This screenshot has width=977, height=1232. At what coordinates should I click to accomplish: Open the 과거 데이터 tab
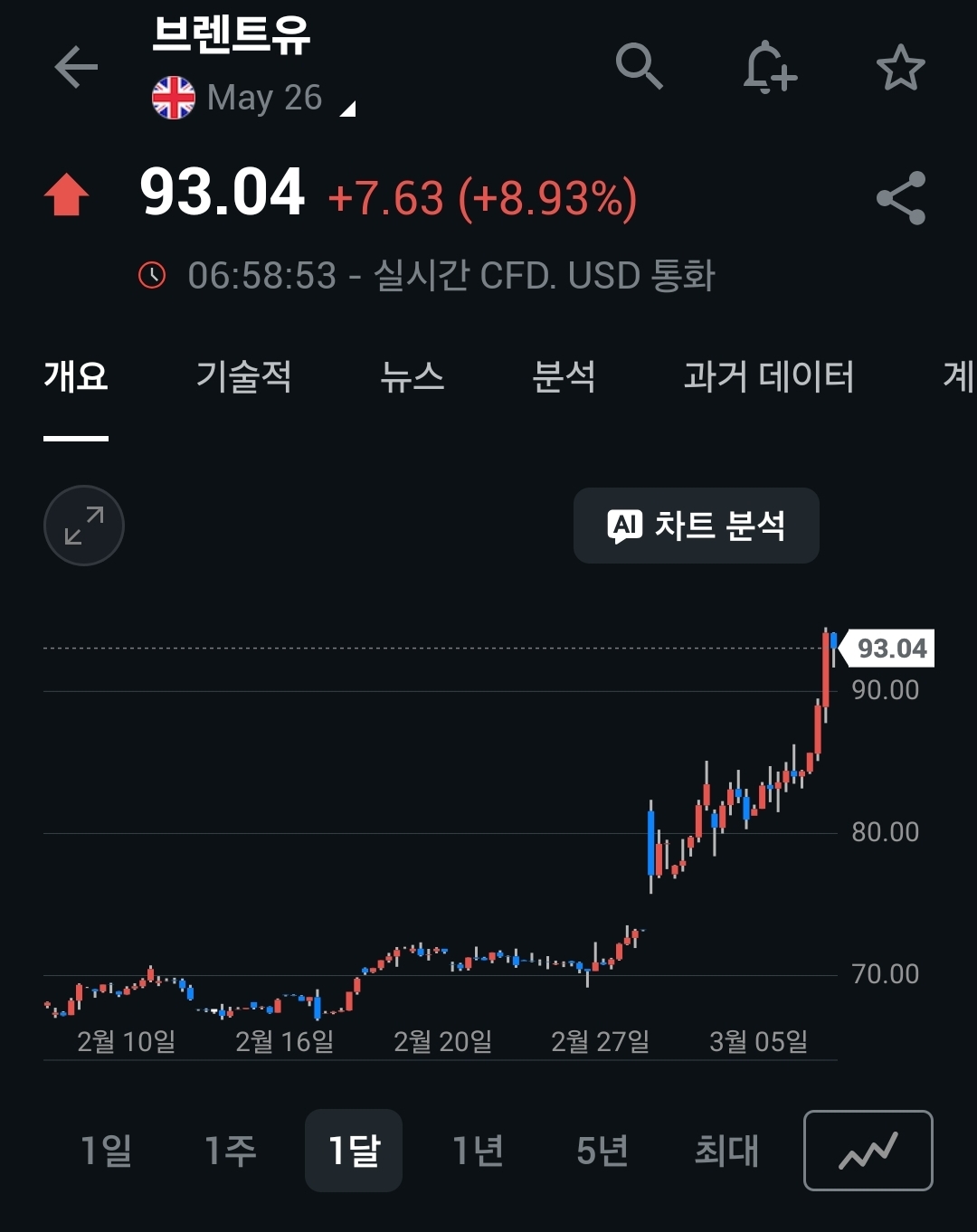[x=768, y=377]
